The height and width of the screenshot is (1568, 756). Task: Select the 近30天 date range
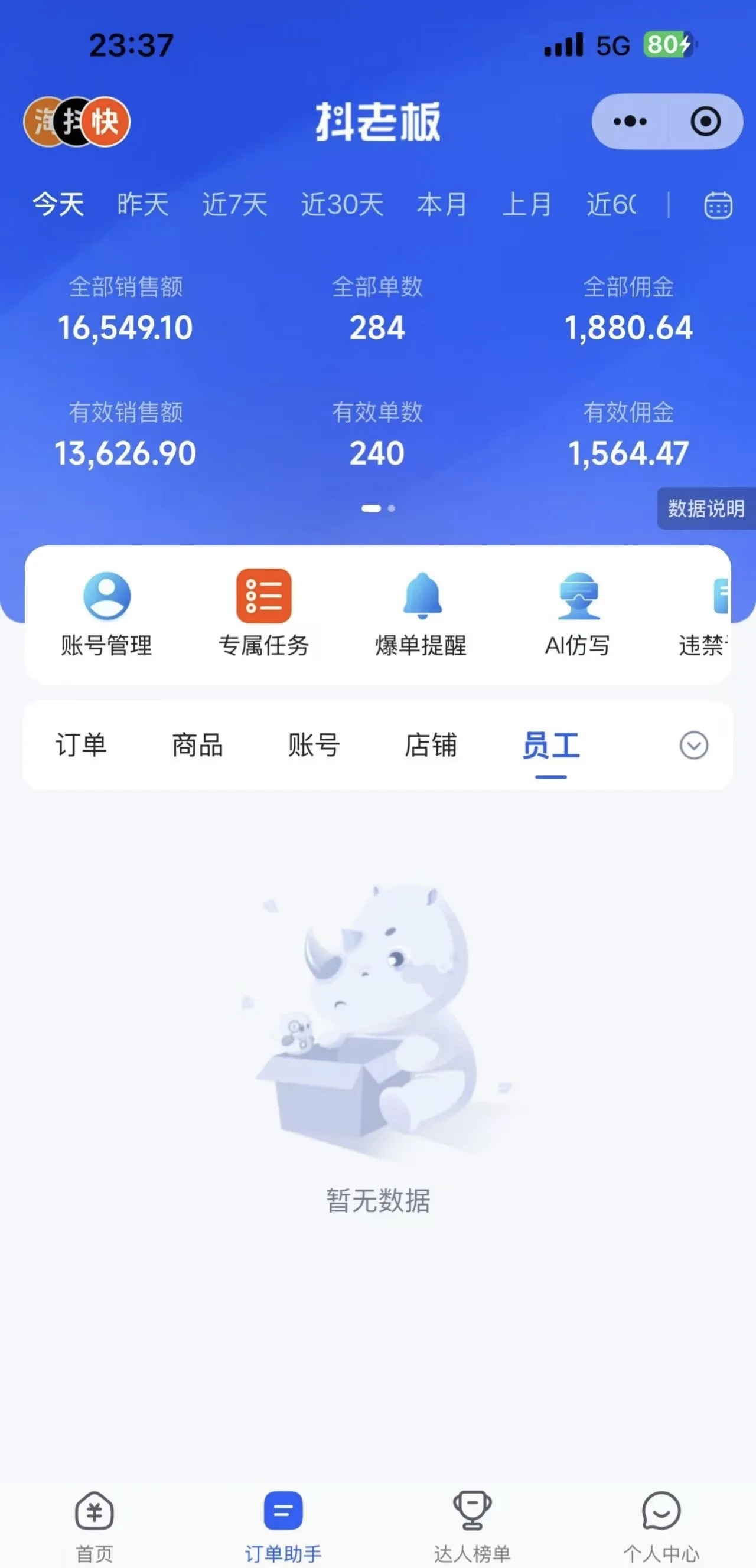(342, 204)
